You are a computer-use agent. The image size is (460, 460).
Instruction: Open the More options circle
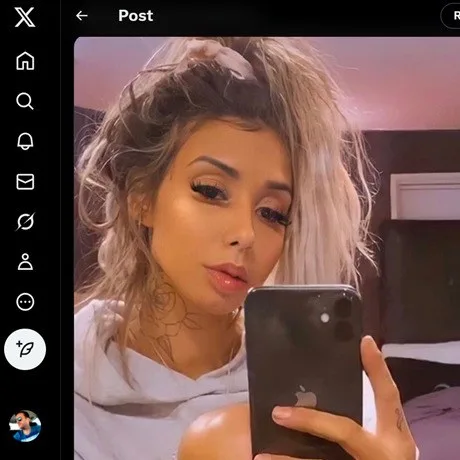25,302
